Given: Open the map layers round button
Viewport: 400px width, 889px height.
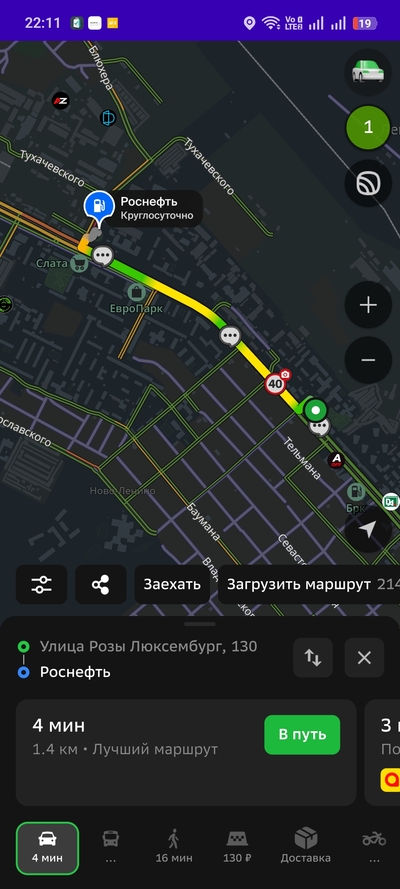Looking at the screenshot, I should click(x=368, y=183).
